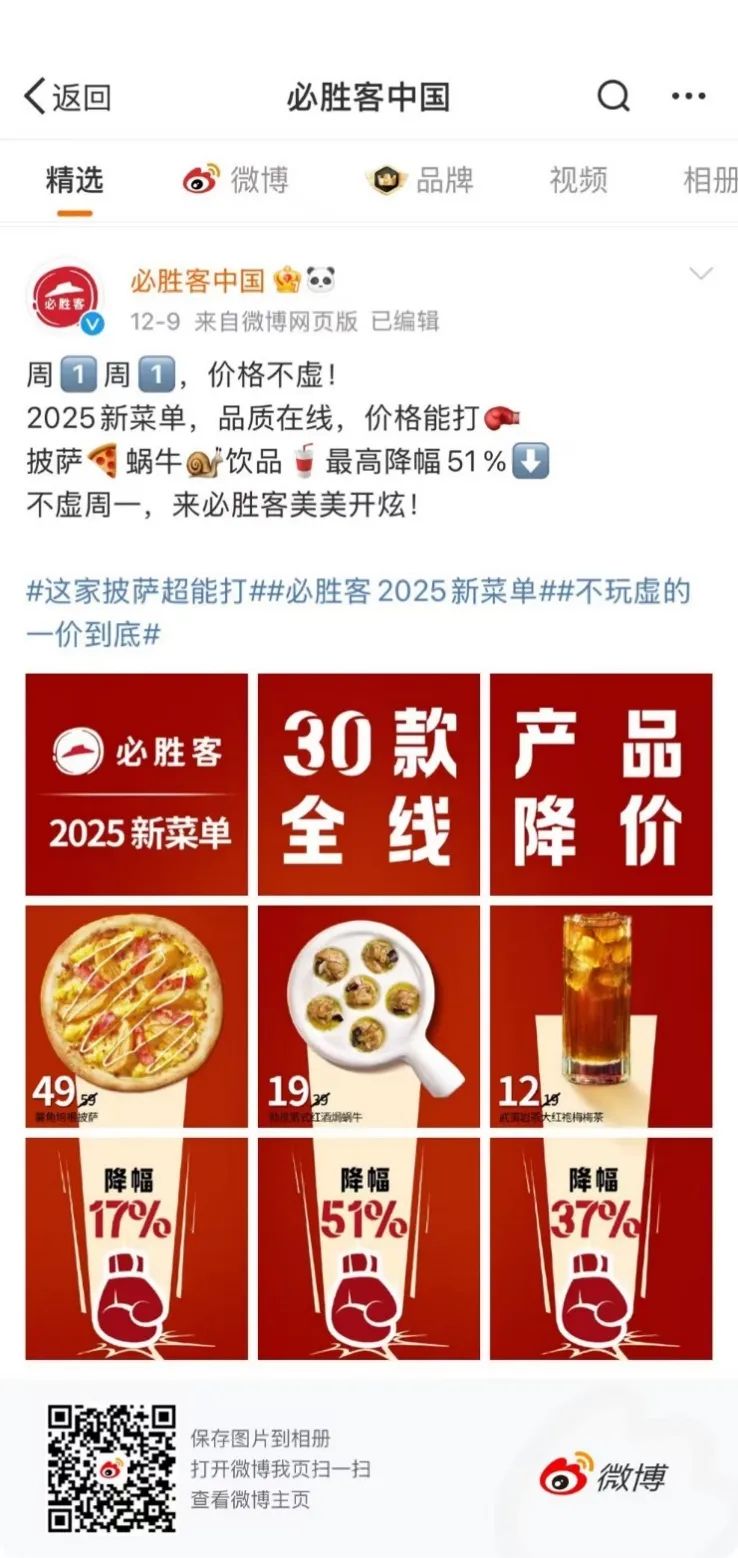This screenshot has height=1558, width=738.
Task: Go back using the 返回 arrow
Action: click(66, 98)
